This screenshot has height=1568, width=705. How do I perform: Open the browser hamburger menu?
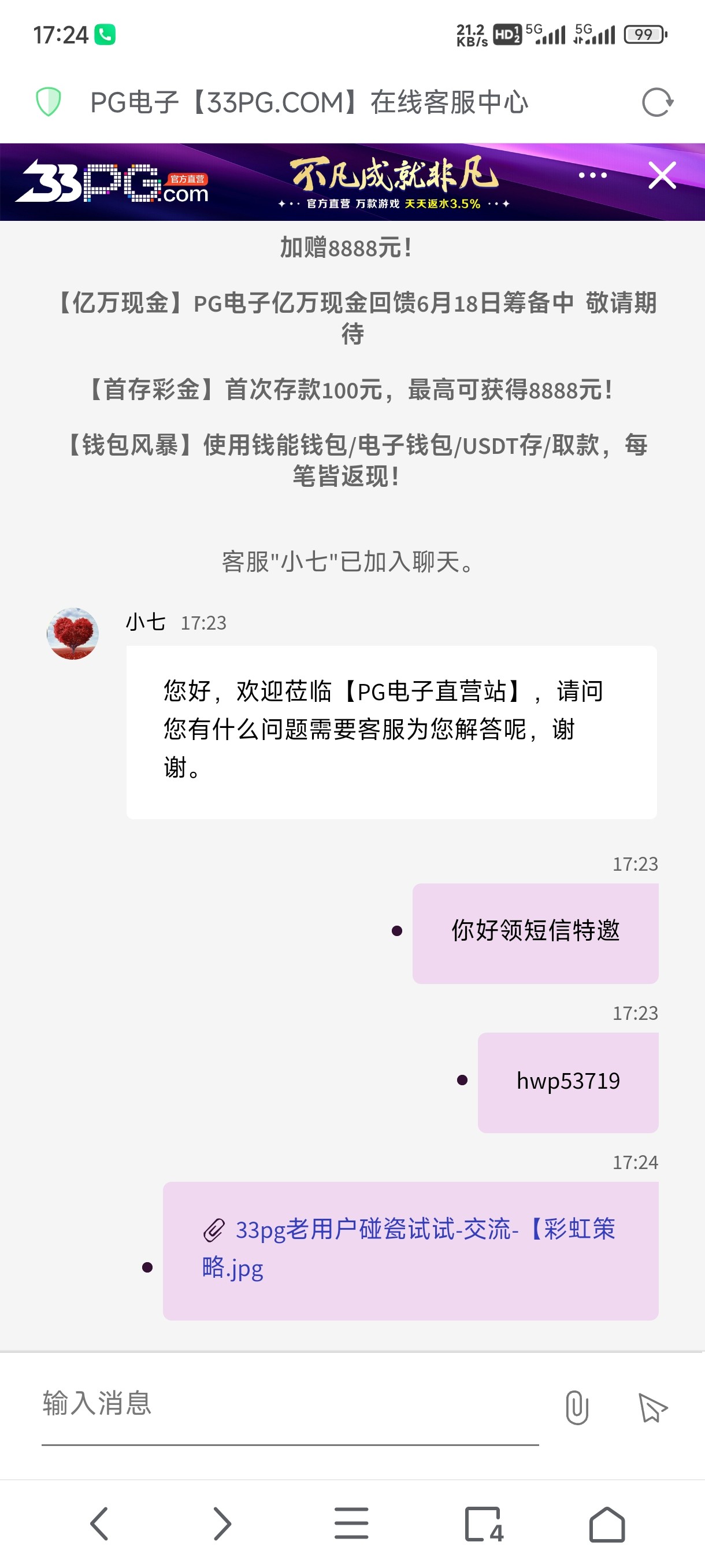(x=351, y=1524)
